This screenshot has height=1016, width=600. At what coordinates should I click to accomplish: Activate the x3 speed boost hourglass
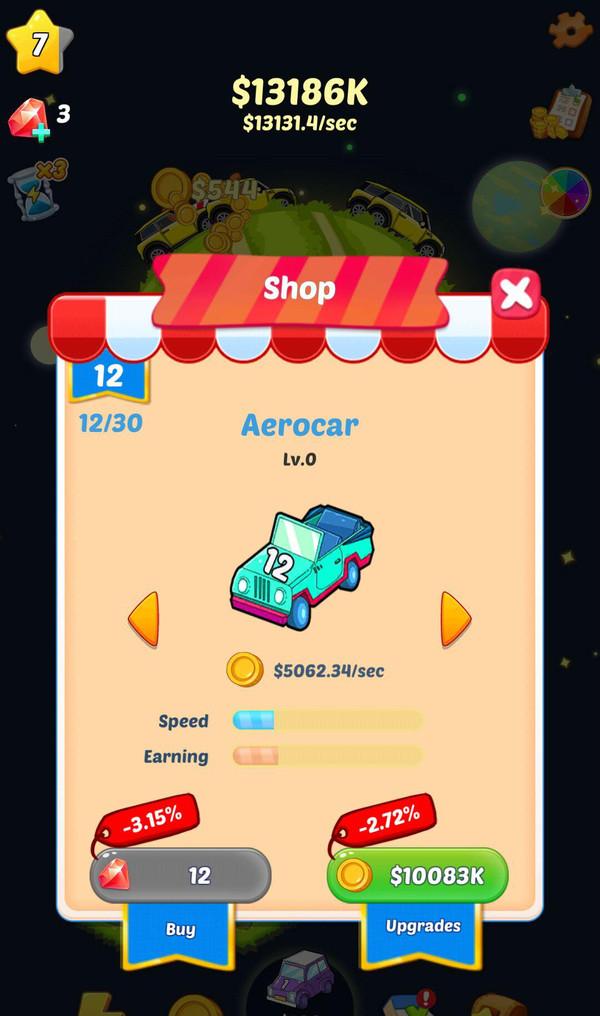[33, 188]
